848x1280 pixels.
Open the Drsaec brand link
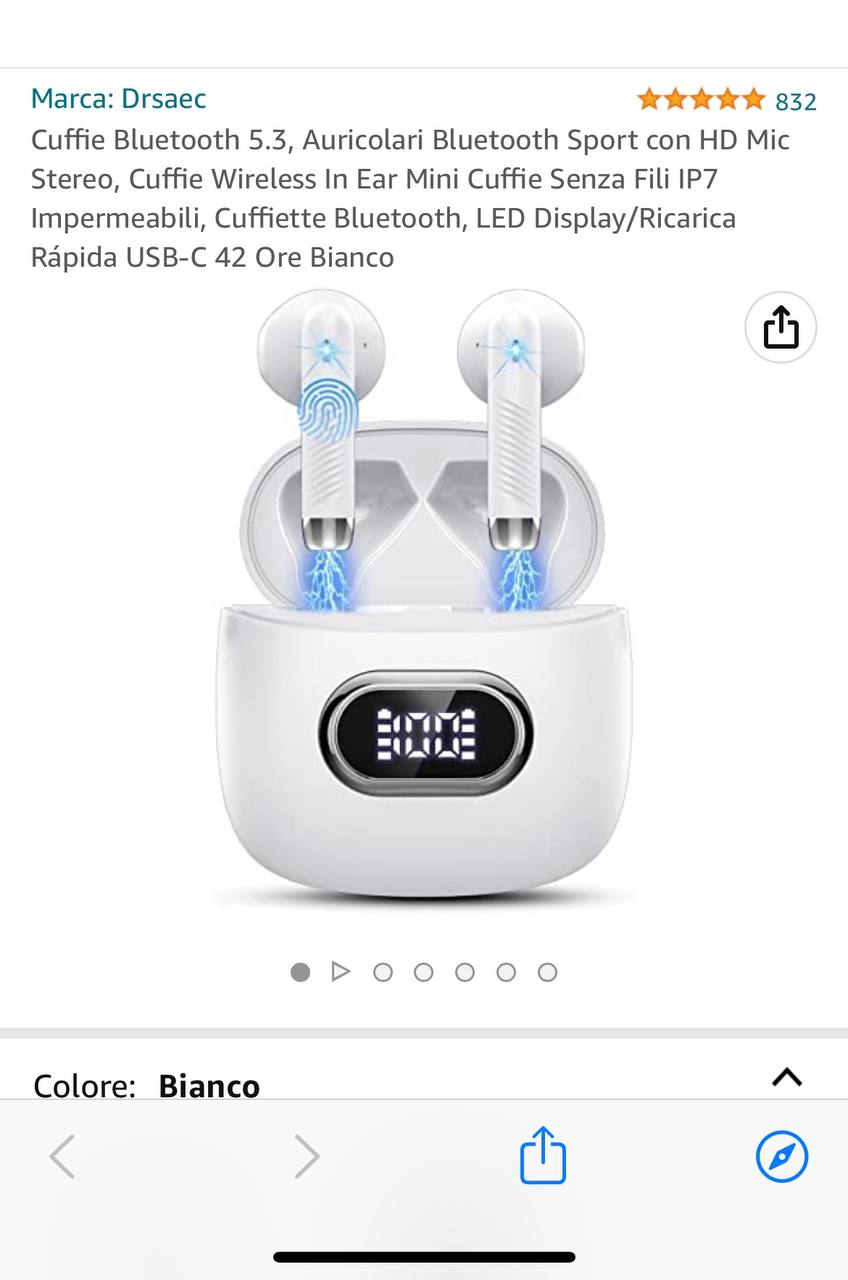coord(118,99)
